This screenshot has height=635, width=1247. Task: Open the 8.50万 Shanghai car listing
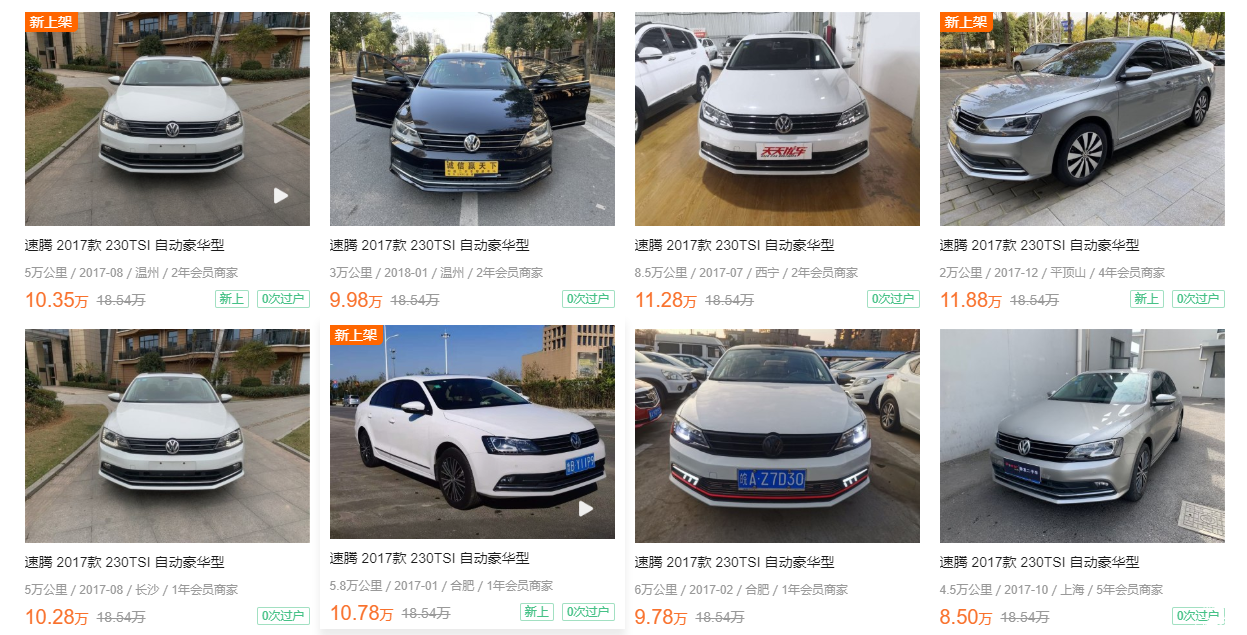point(1082,436)
